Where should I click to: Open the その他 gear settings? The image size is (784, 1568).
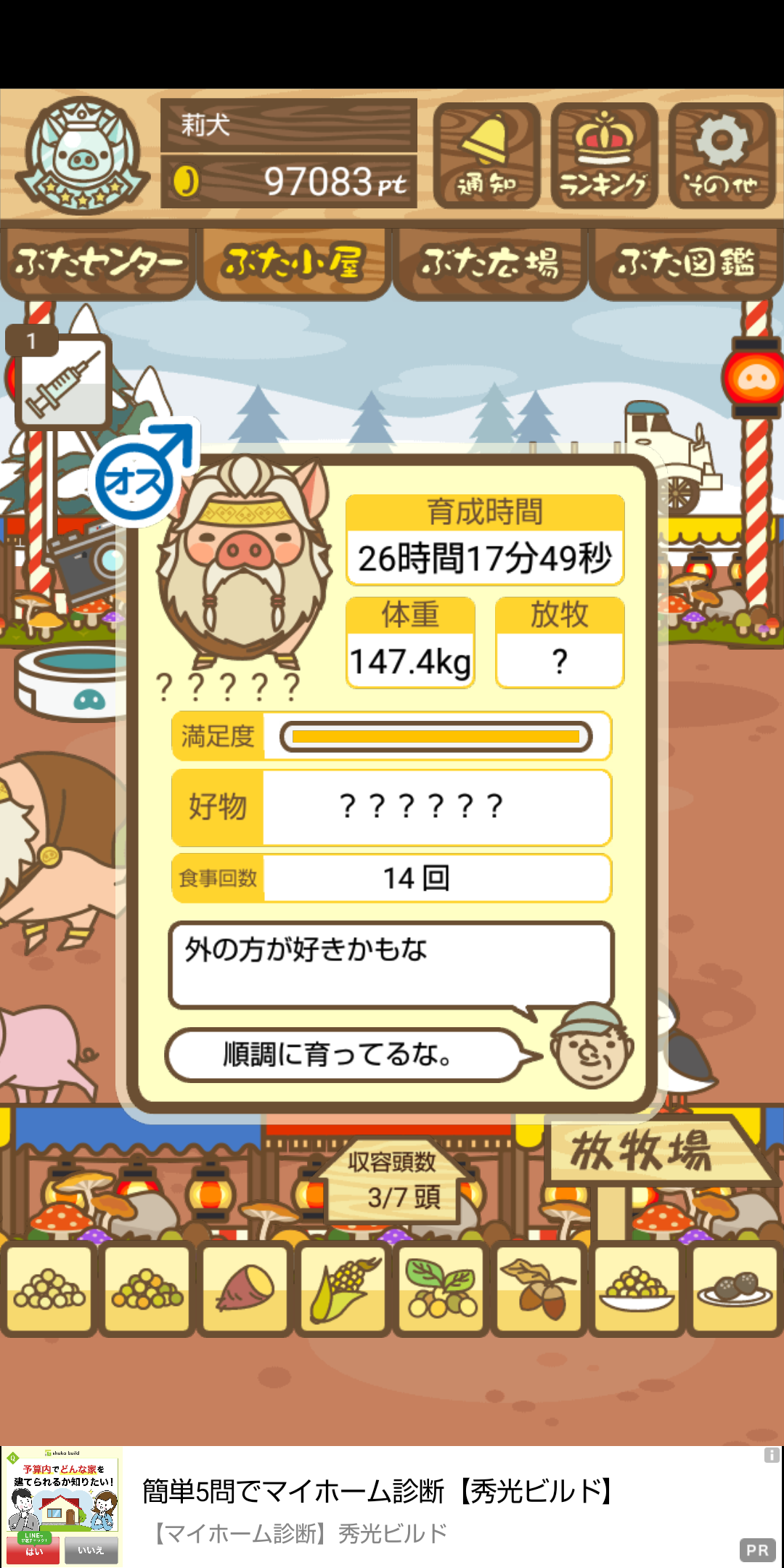click(x=722, y=155)
